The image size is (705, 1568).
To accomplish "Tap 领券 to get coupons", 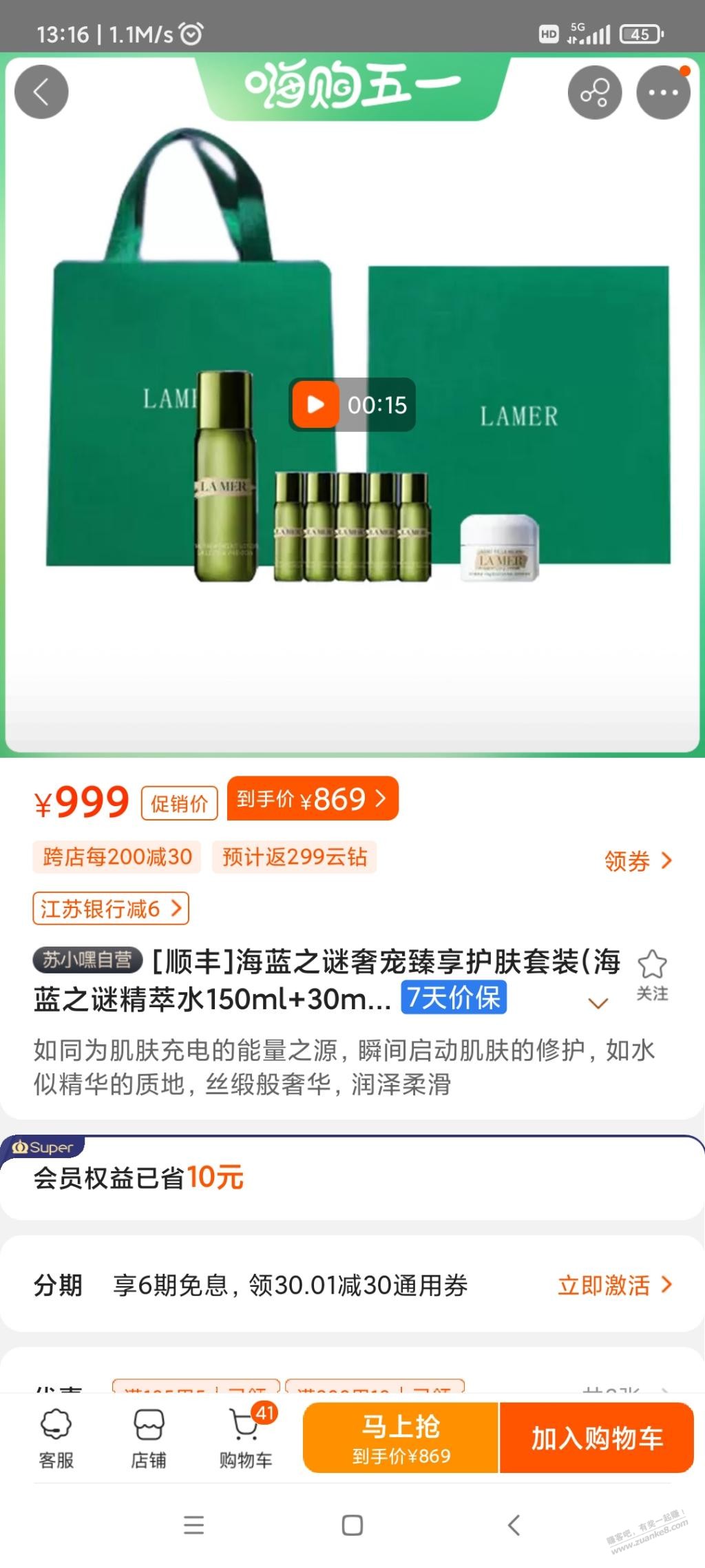I will coord(638,860).
